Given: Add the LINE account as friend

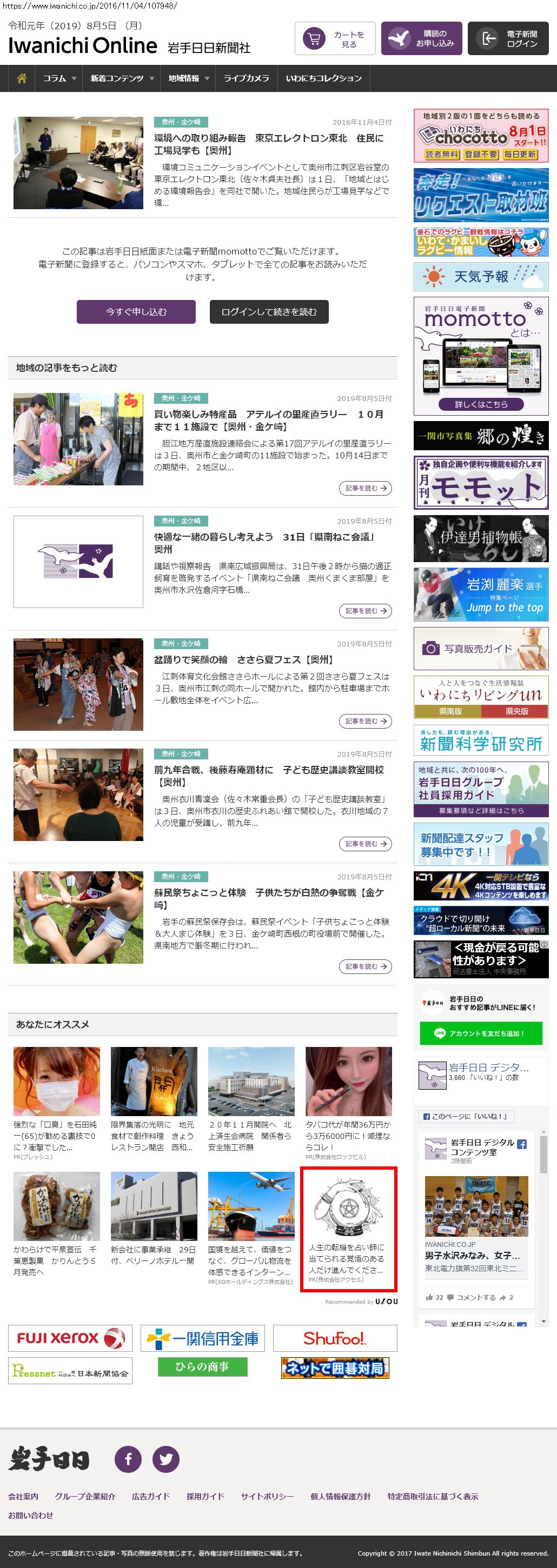Looking at the screenshot, I should (x=480, y=1033).
